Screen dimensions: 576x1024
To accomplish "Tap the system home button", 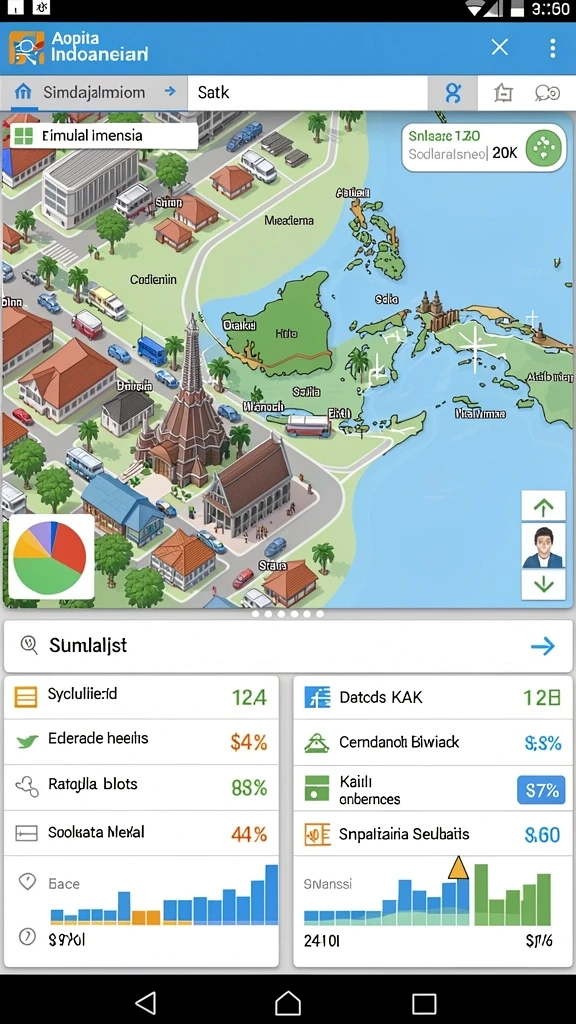I will coord(288,1002).
